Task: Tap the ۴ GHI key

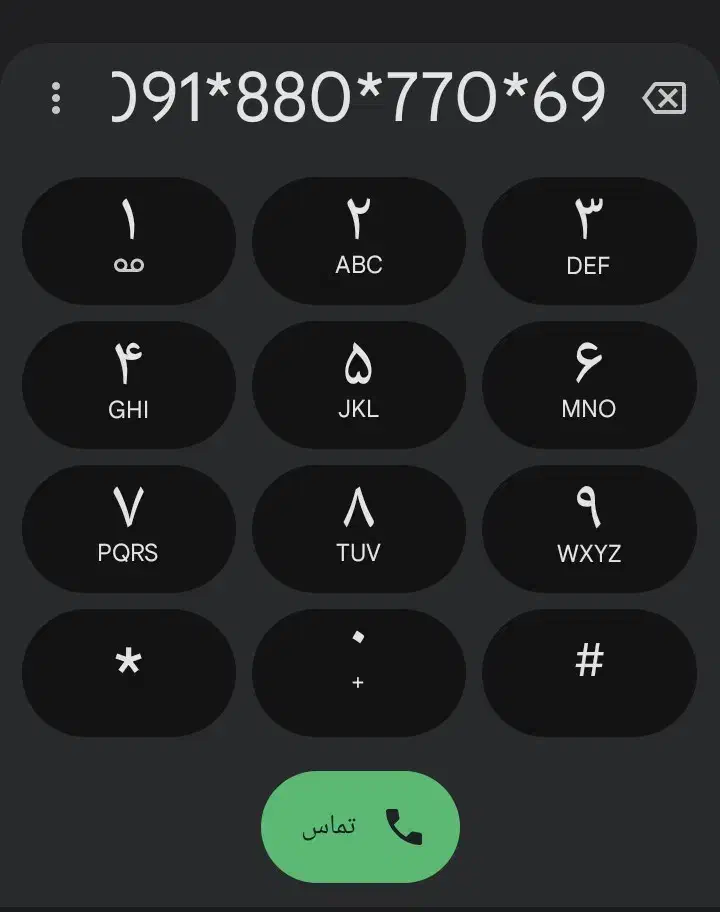Action: click(x=129, y=385)
